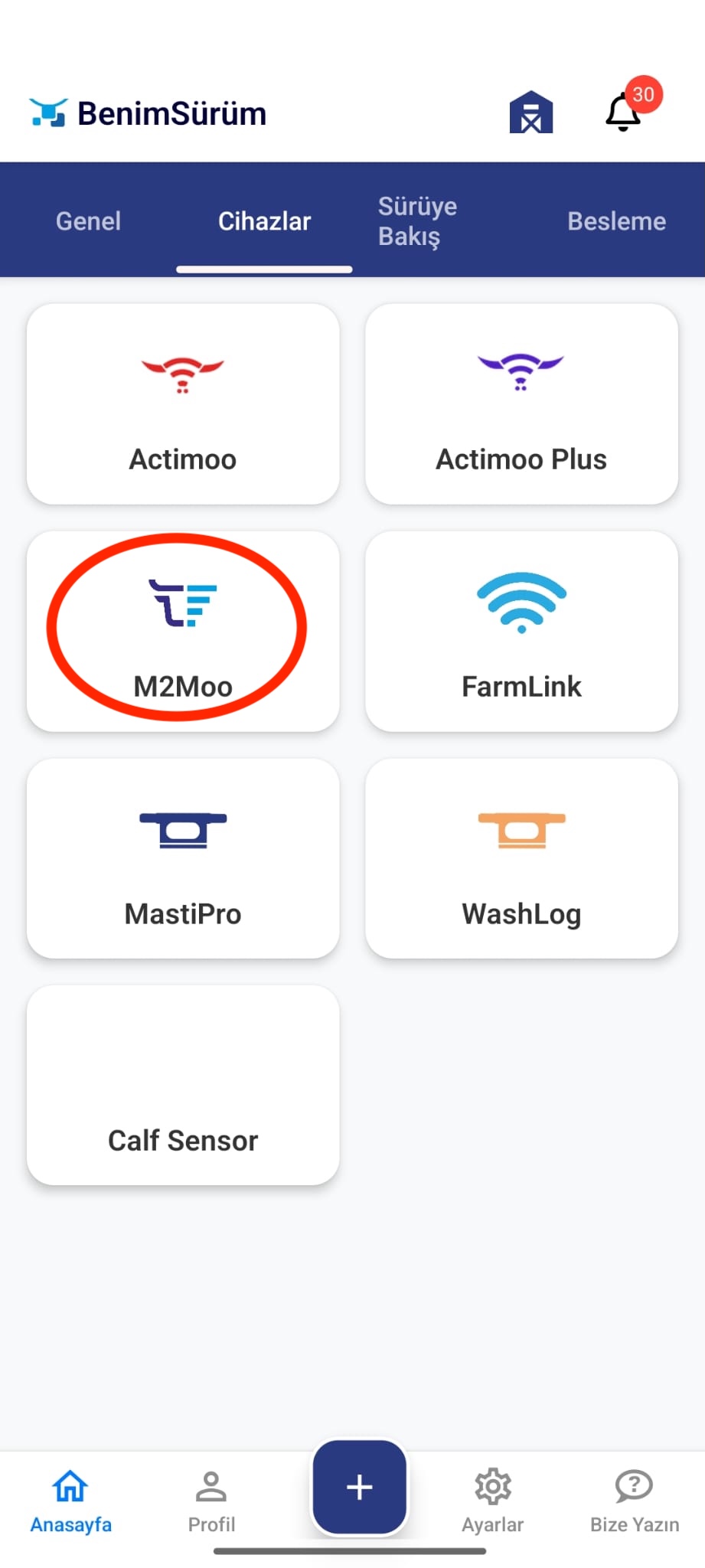This screenshot has height=1568, width=705.
Task: Open the M2Moo device card
Action: click(x=183, y=631)
